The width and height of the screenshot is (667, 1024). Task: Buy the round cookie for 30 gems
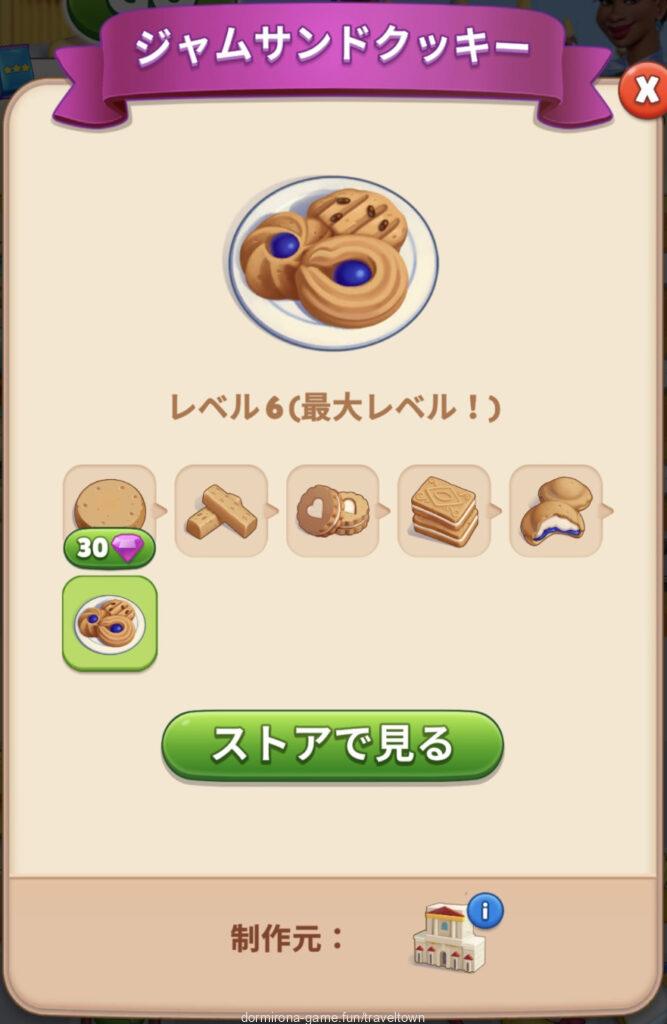point(109,548)
